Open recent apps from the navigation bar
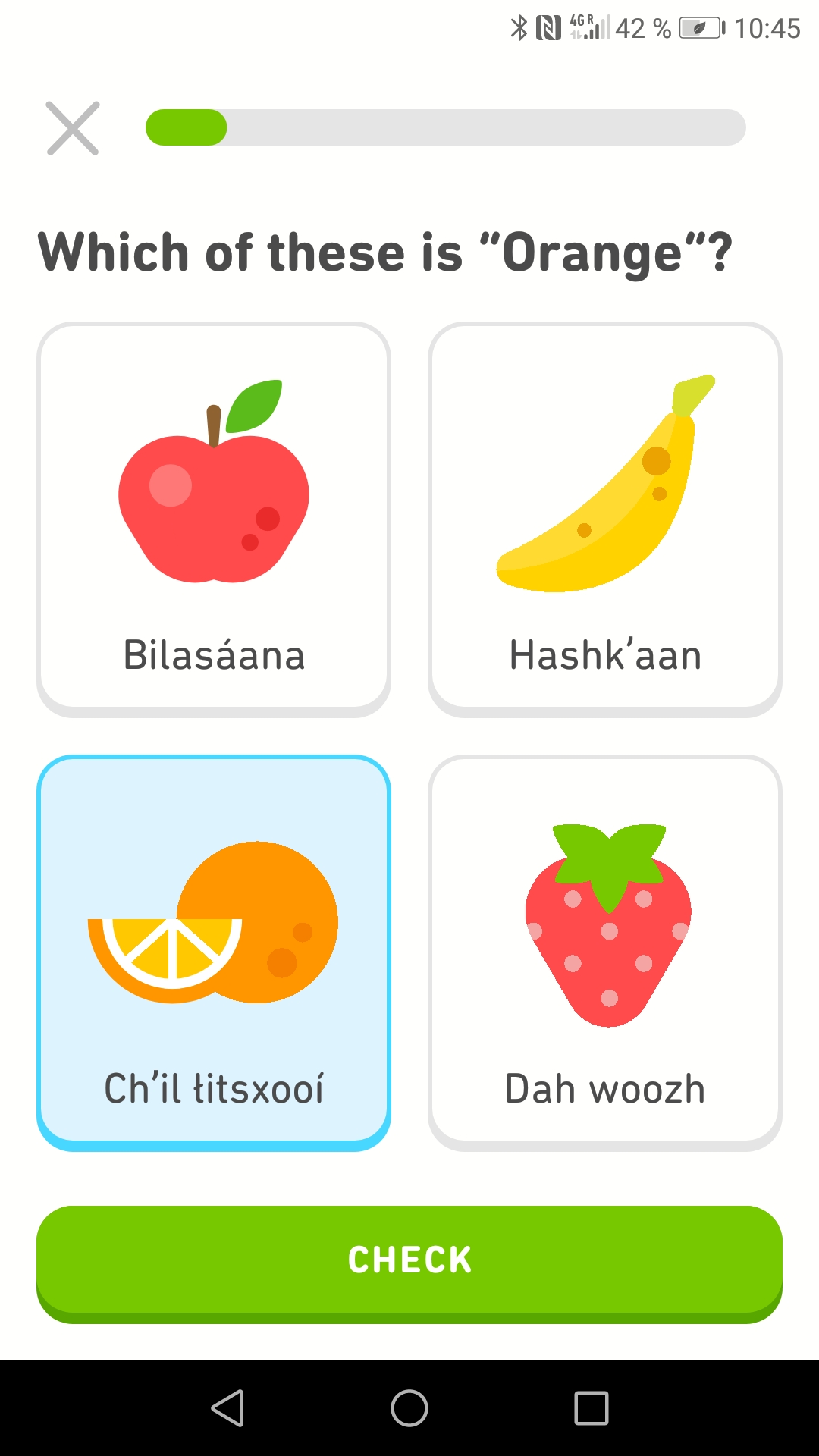Screen dimensions: 819x1456 591,1408
